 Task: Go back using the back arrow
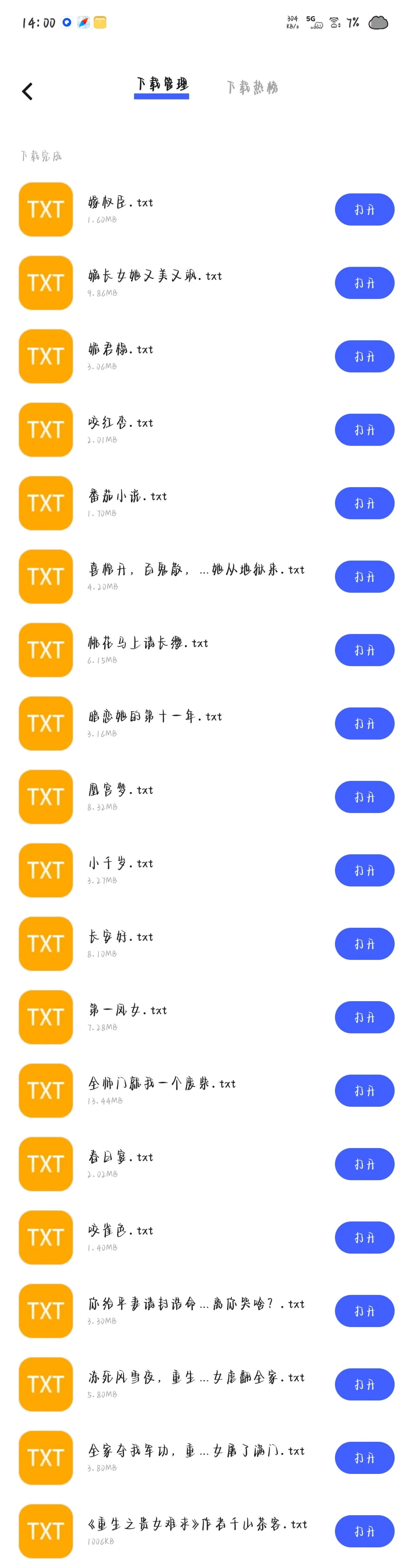(28, 91)
